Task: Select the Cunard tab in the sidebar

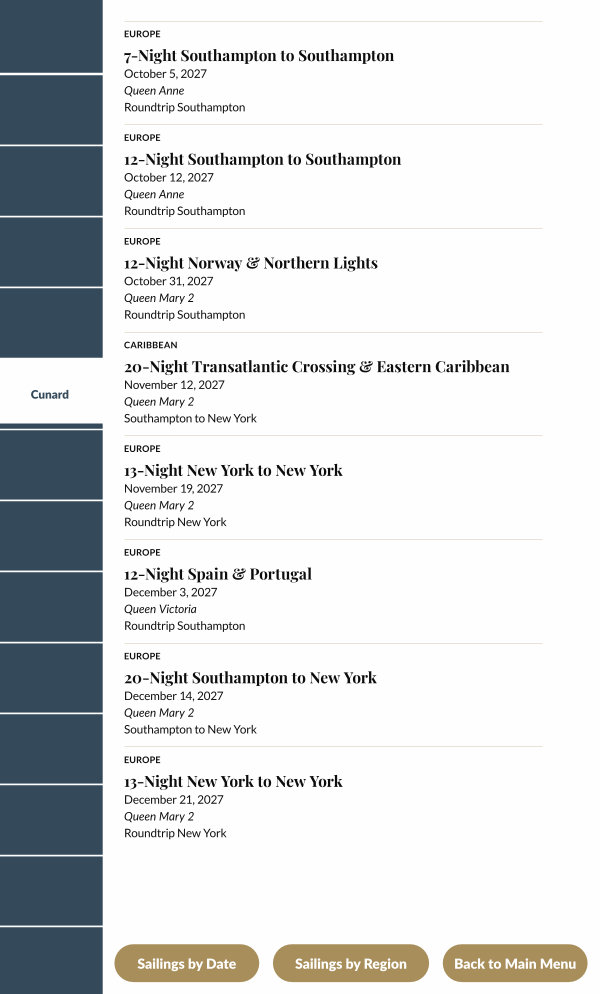Action: 50,394
